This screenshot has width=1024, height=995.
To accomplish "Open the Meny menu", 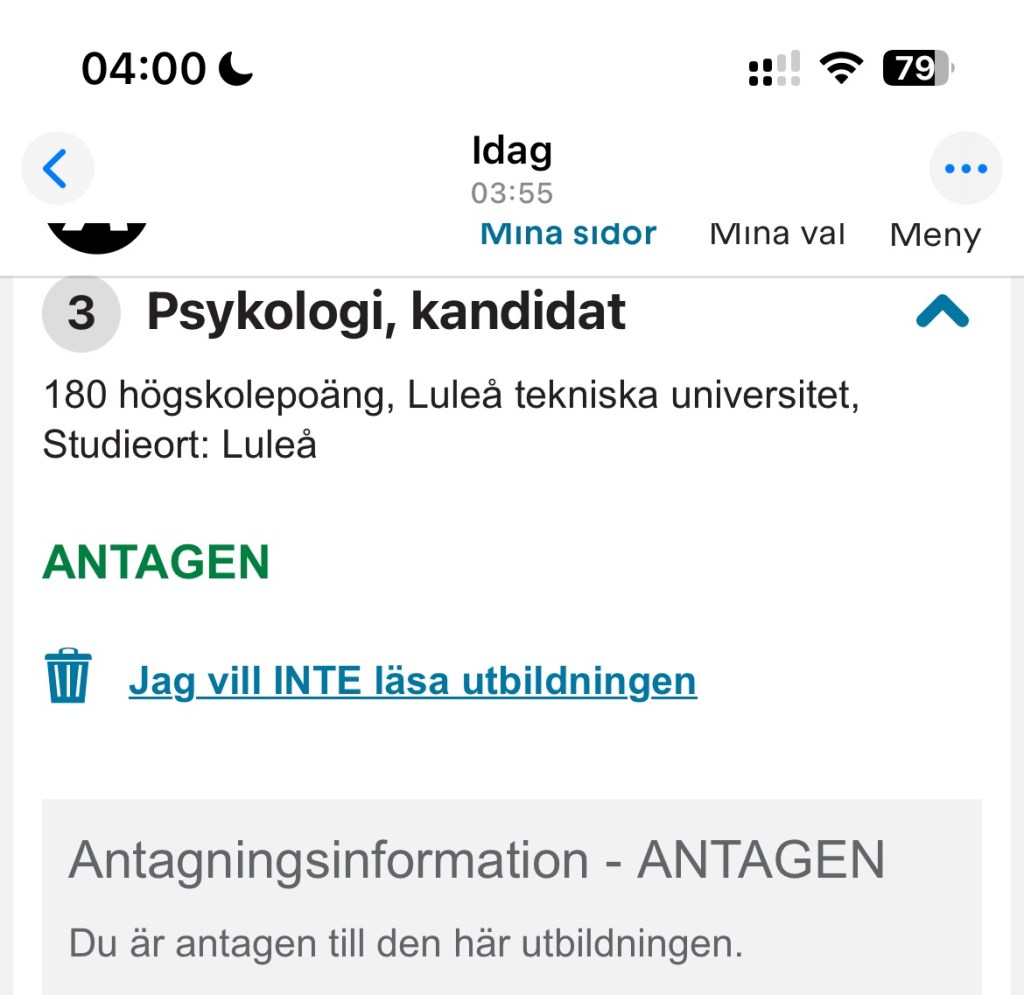I will [x=935, y=236].
